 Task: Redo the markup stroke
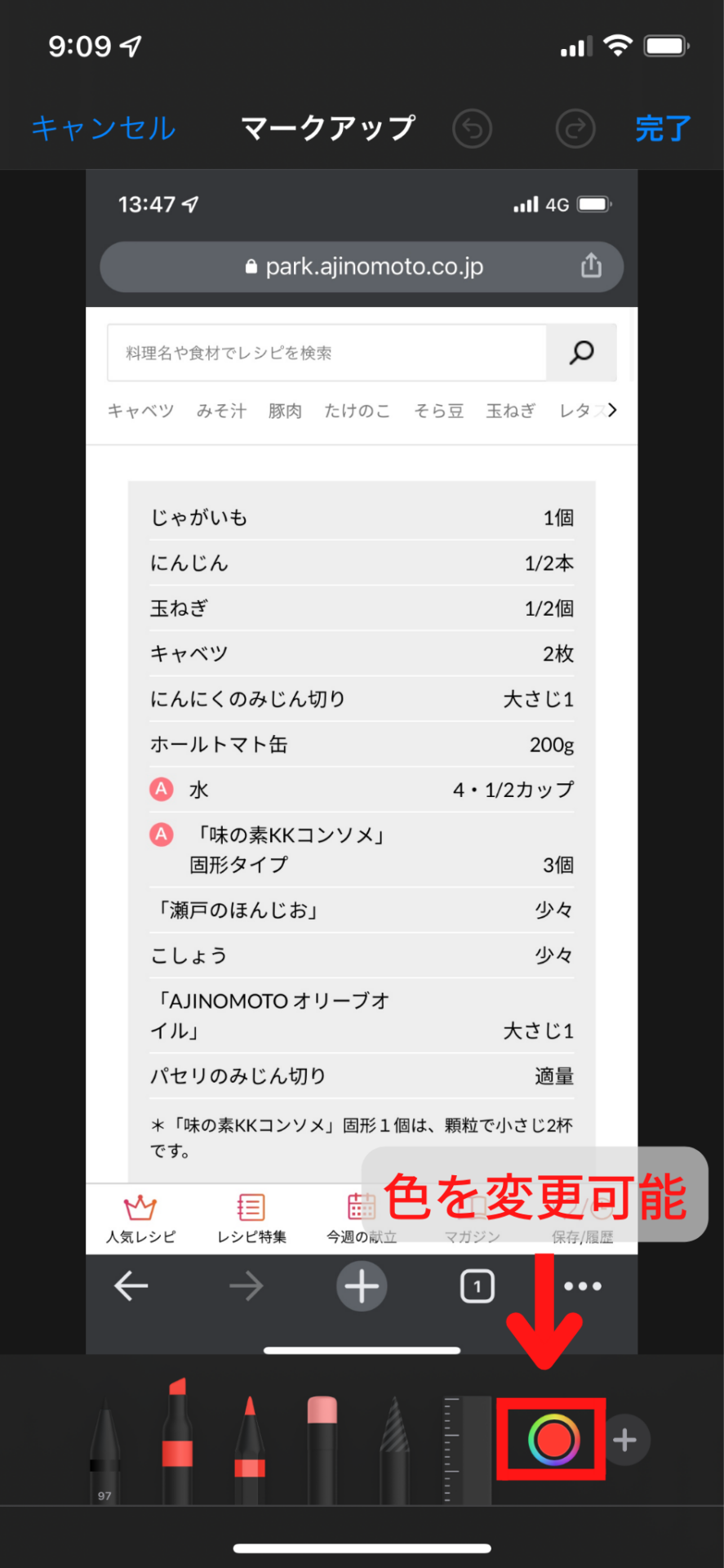click(x=575, y=128)
